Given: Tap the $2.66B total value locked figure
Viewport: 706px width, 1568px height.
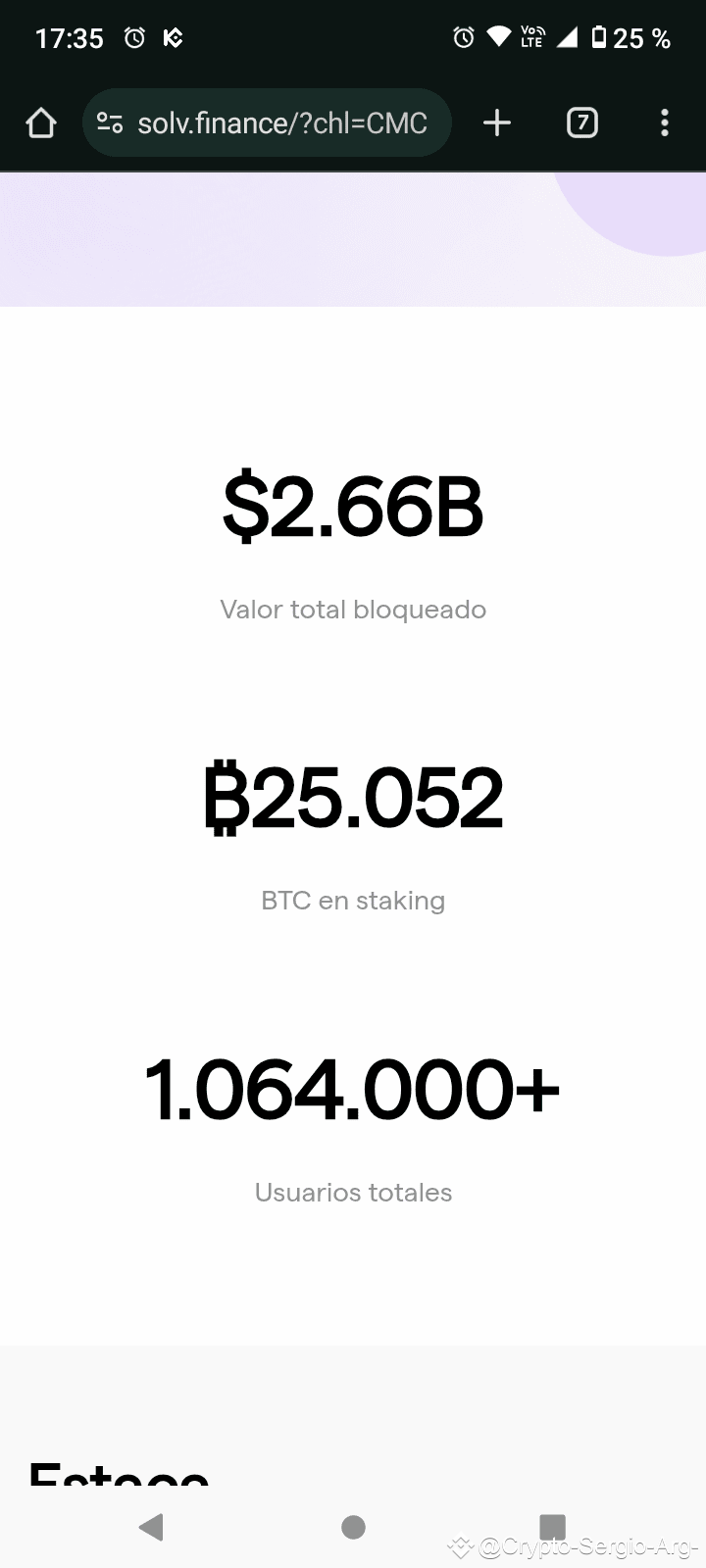Looking at the screenshot, I should point(353,505).
